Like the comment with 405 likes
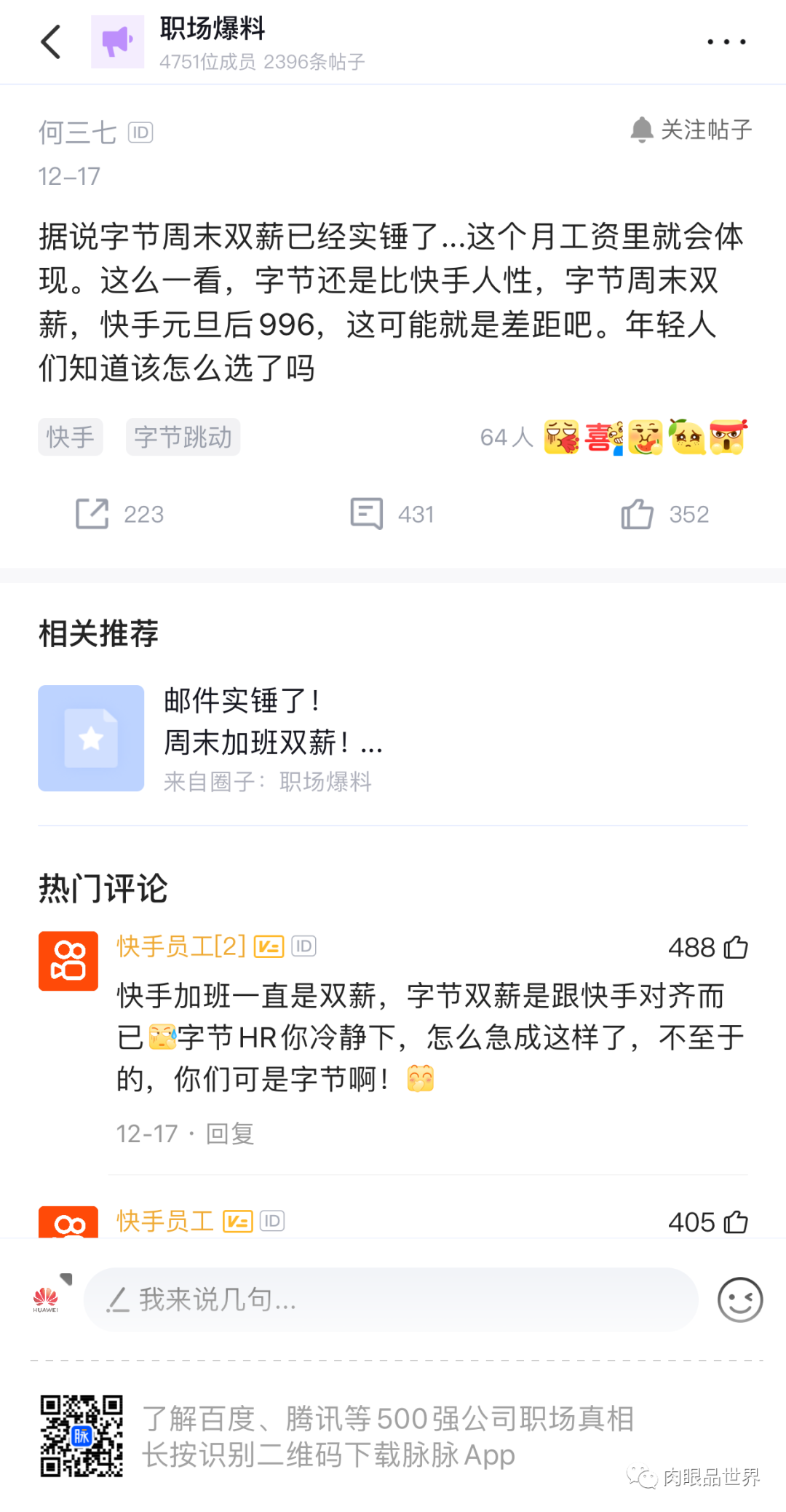786x1512 pixels. click(x=736, y=1222)
